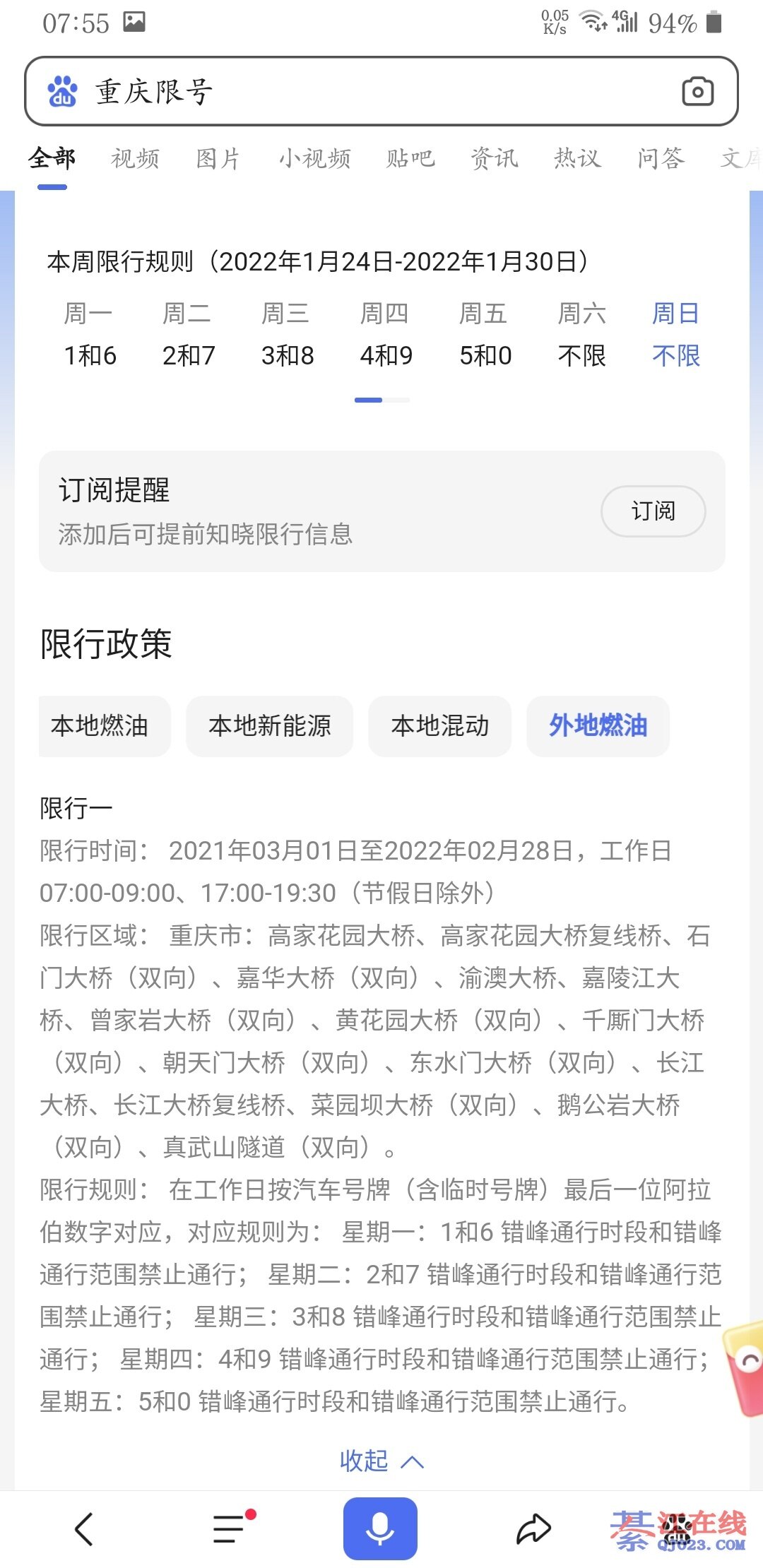Go to the 贴吧 tab

pyautogui.click(x=410, y=158)
